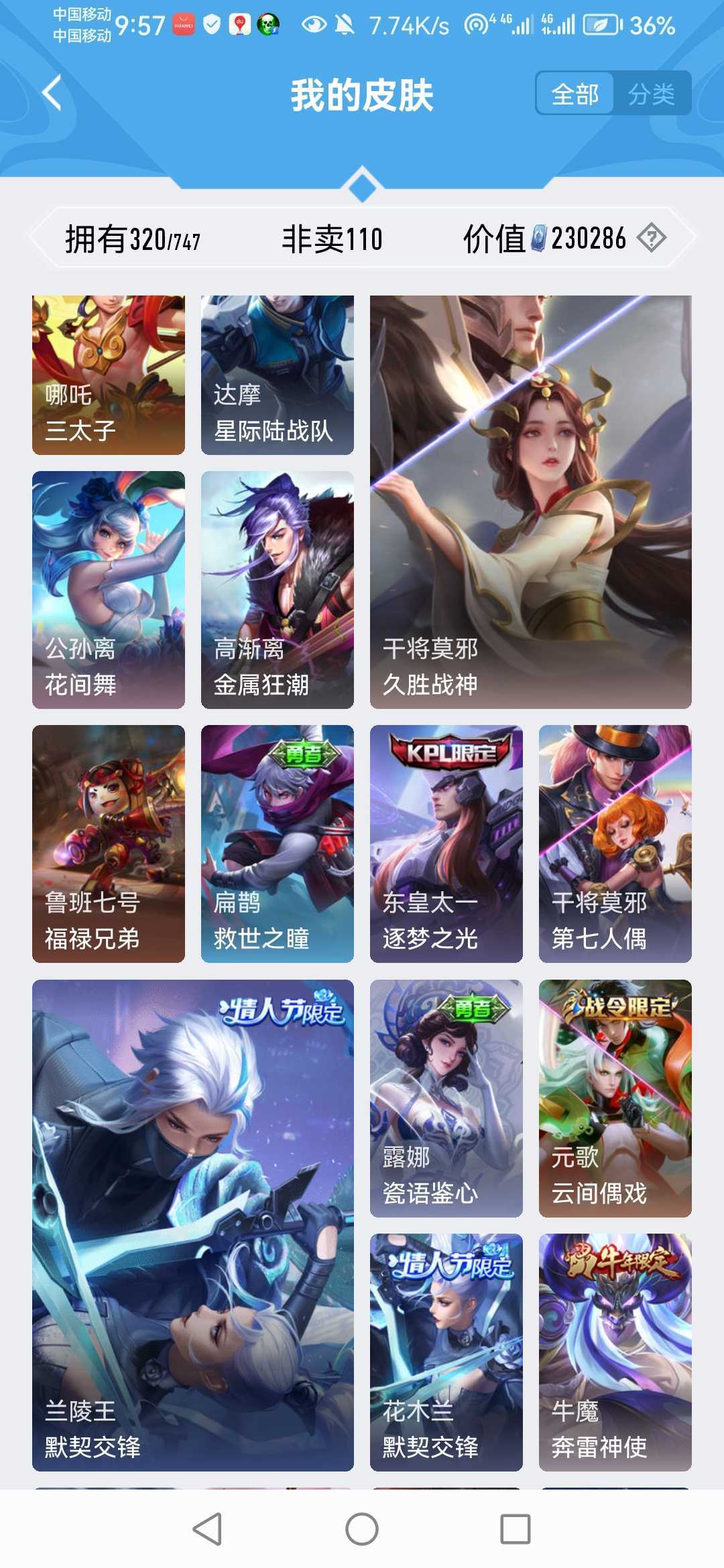Open the value help question-mark icon

[x=651, y=238]
